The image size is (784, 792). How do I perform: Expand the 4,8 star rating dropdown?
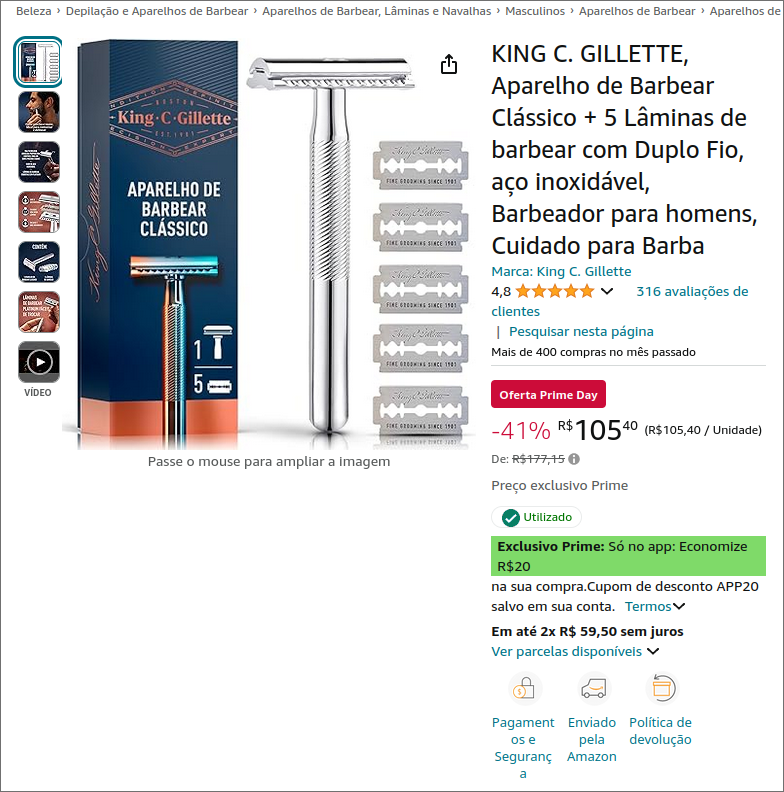point(606,291)
